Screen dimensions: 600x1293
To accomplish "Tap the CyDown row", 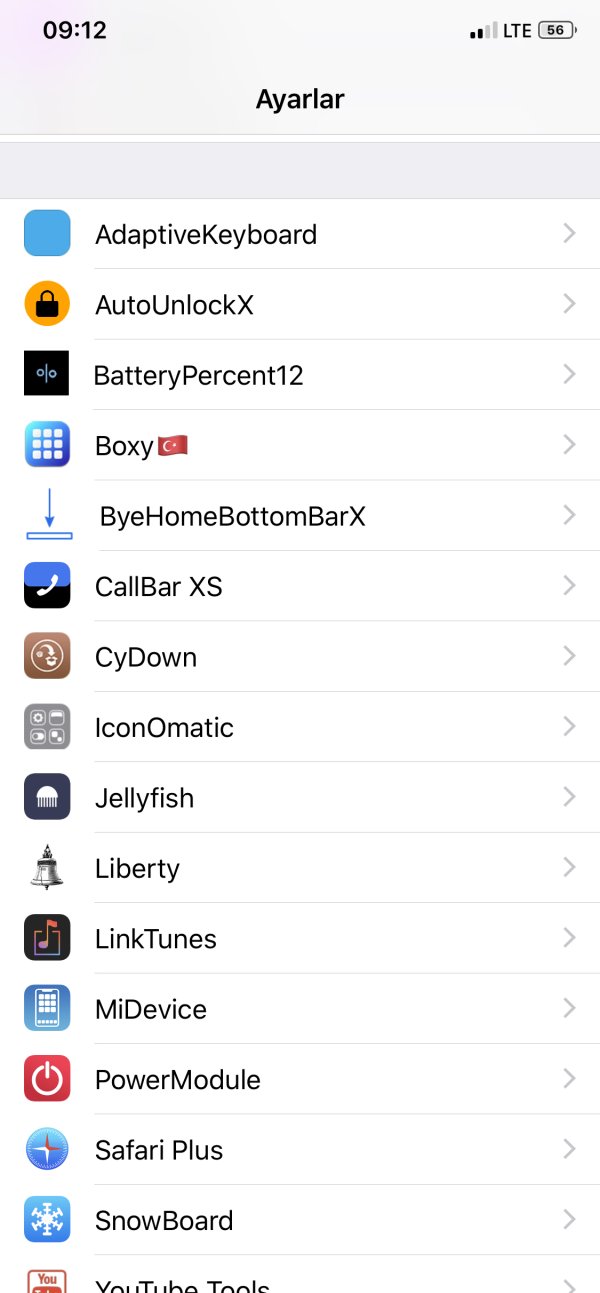I will click(x=300, y=657).
